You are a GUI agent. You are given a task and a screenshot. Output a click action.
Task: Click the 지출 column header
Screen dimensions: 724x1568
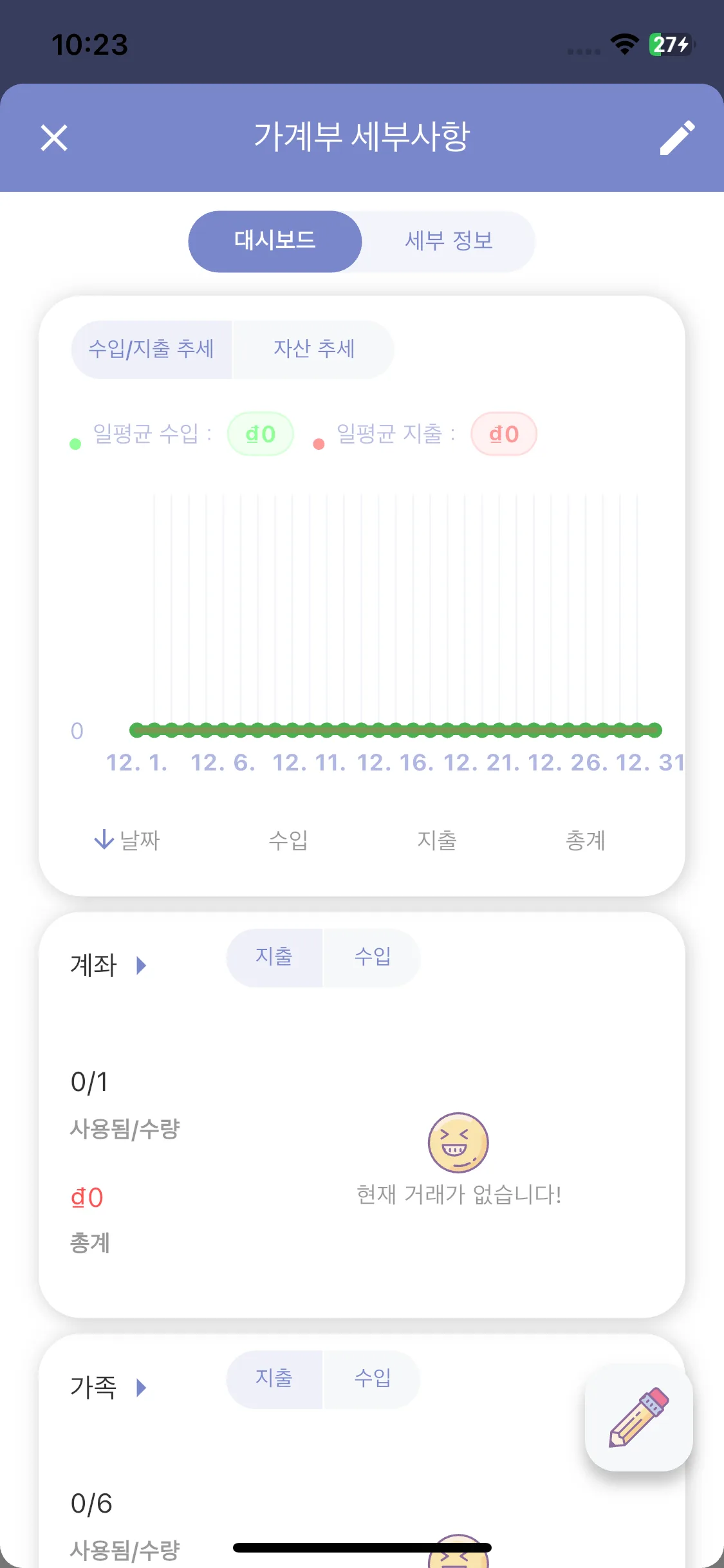pos(438,840)
